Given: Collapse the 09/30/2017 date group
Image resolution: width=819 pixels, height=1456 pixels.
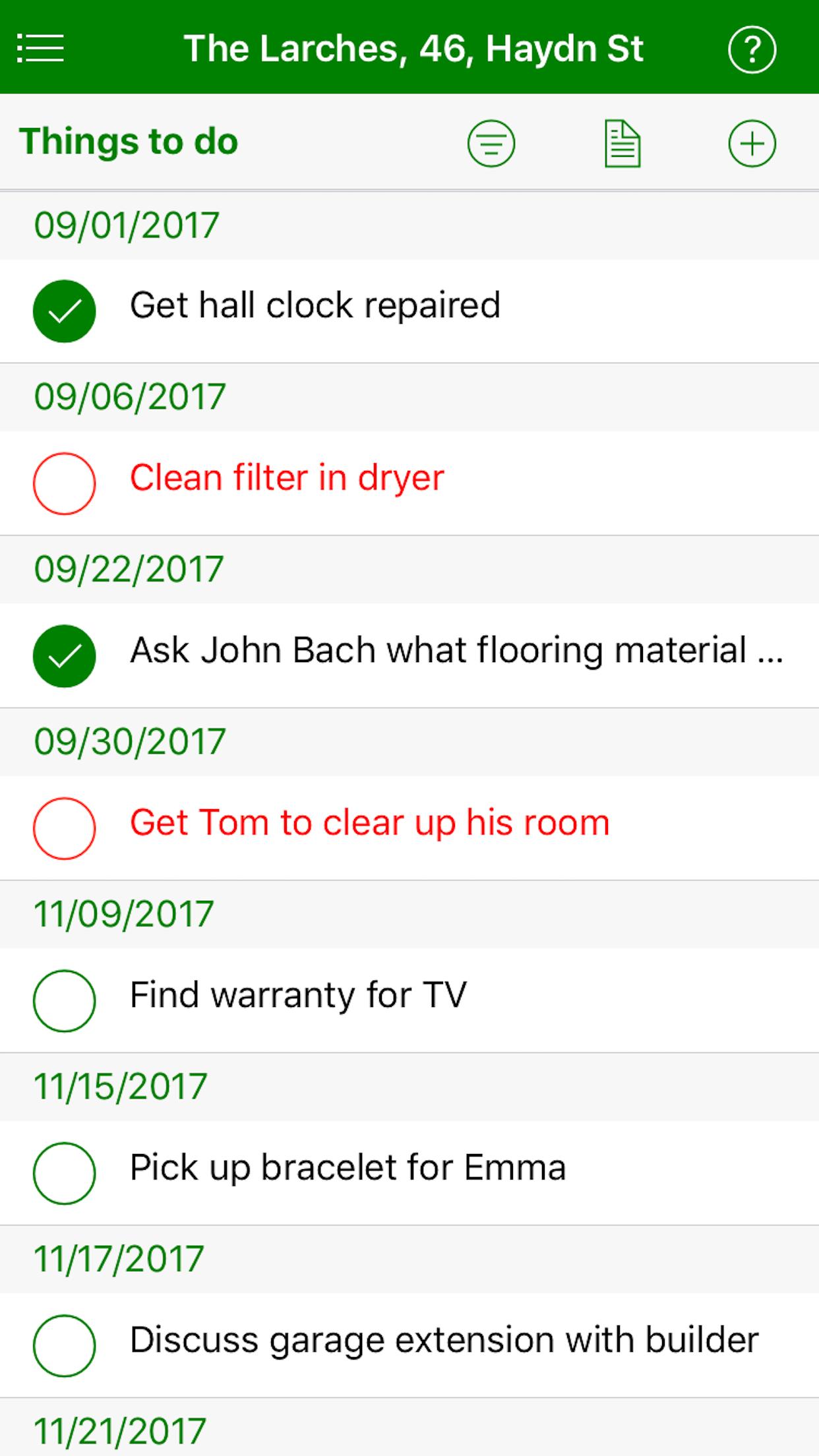Looking at the screenshot, I should tap(130, 742).
